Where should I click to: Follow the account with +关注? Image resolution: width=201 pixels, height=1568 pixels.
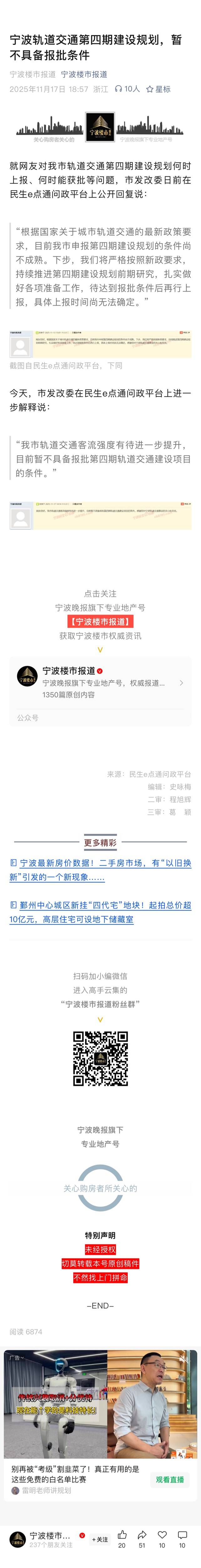100,1539
